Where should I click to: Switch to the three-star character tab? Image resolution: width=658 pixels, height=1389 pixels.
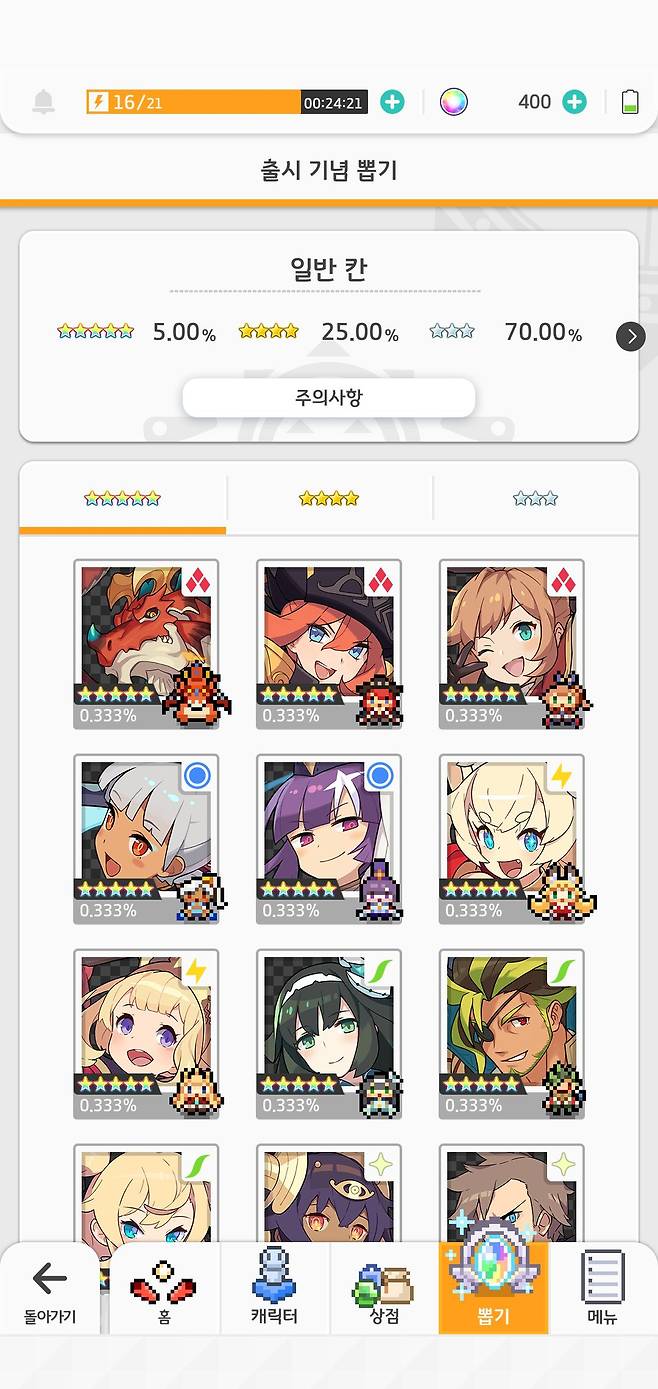535,499
